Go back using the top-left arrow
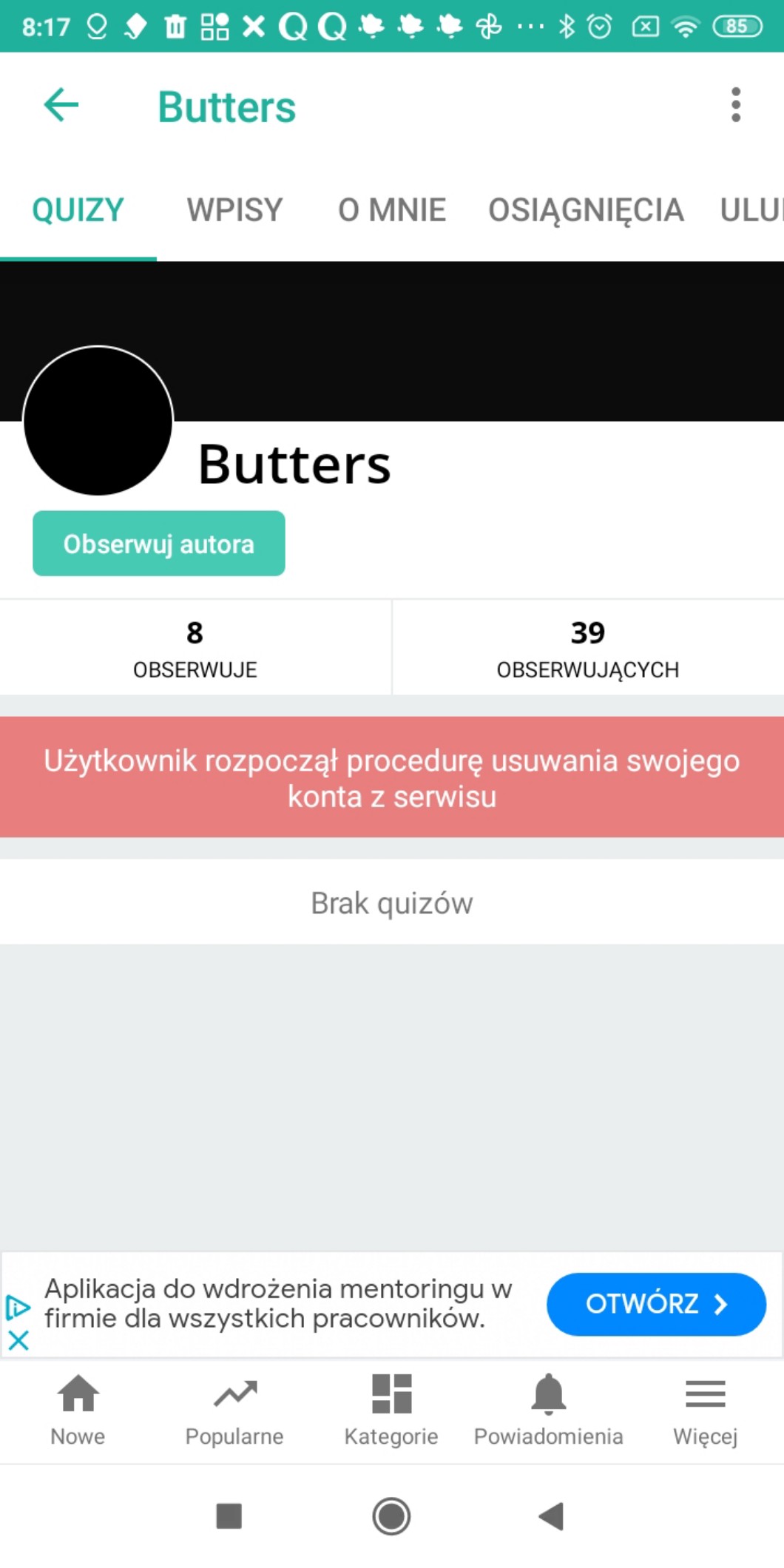 pos(61,105)
